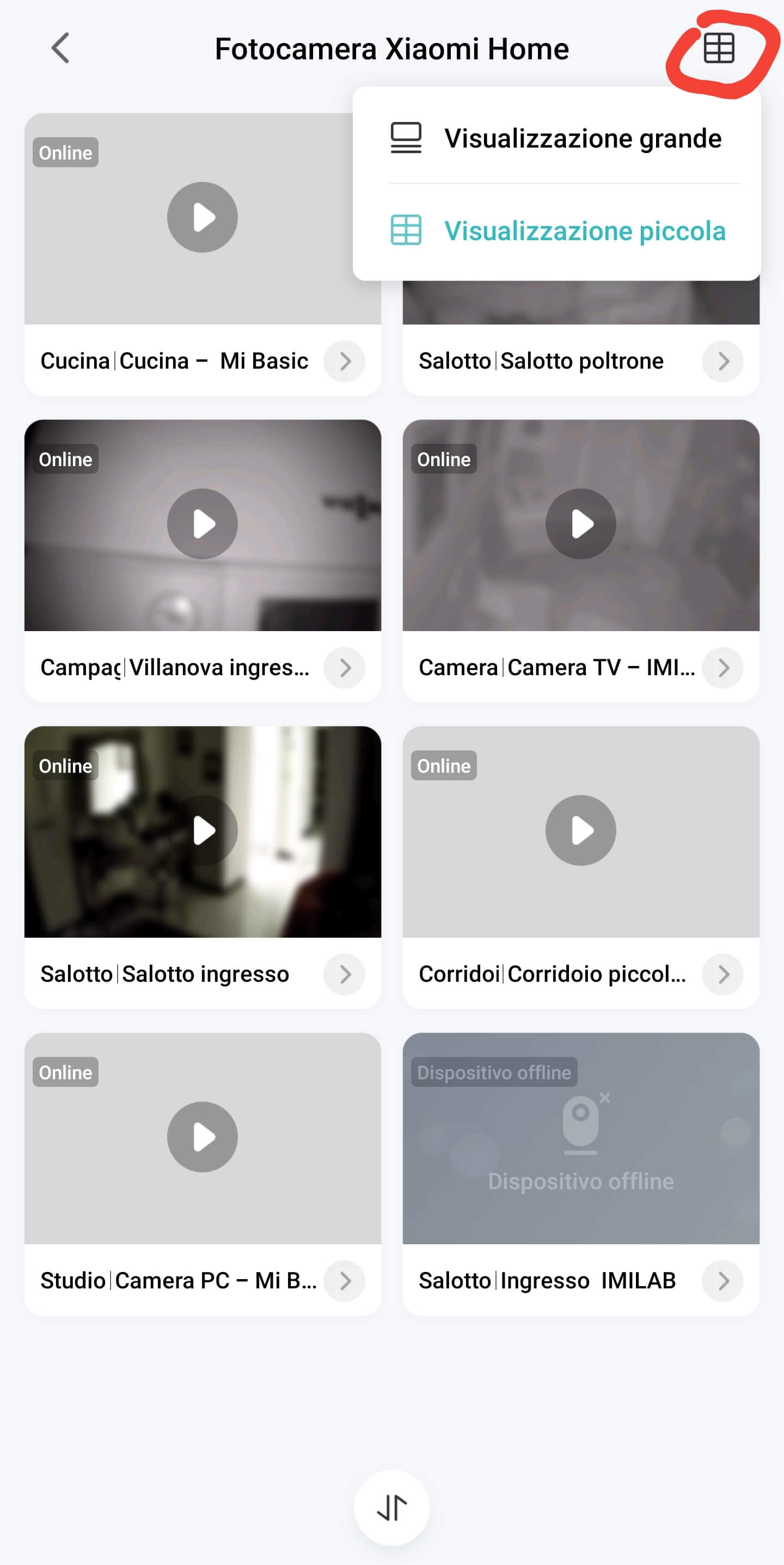Screen dimensions: 784x1565
Task: Play the Salotto ingresso camera feed
Action: (x=202, y=830)
